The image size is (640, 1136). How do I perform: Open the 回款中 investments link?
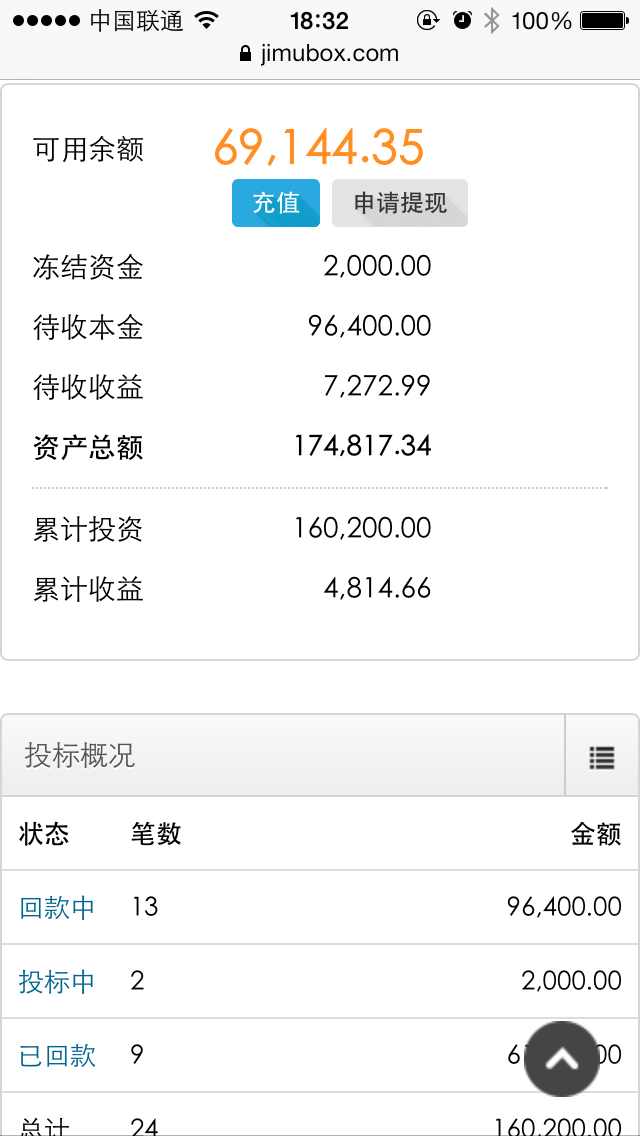[57, 907]
